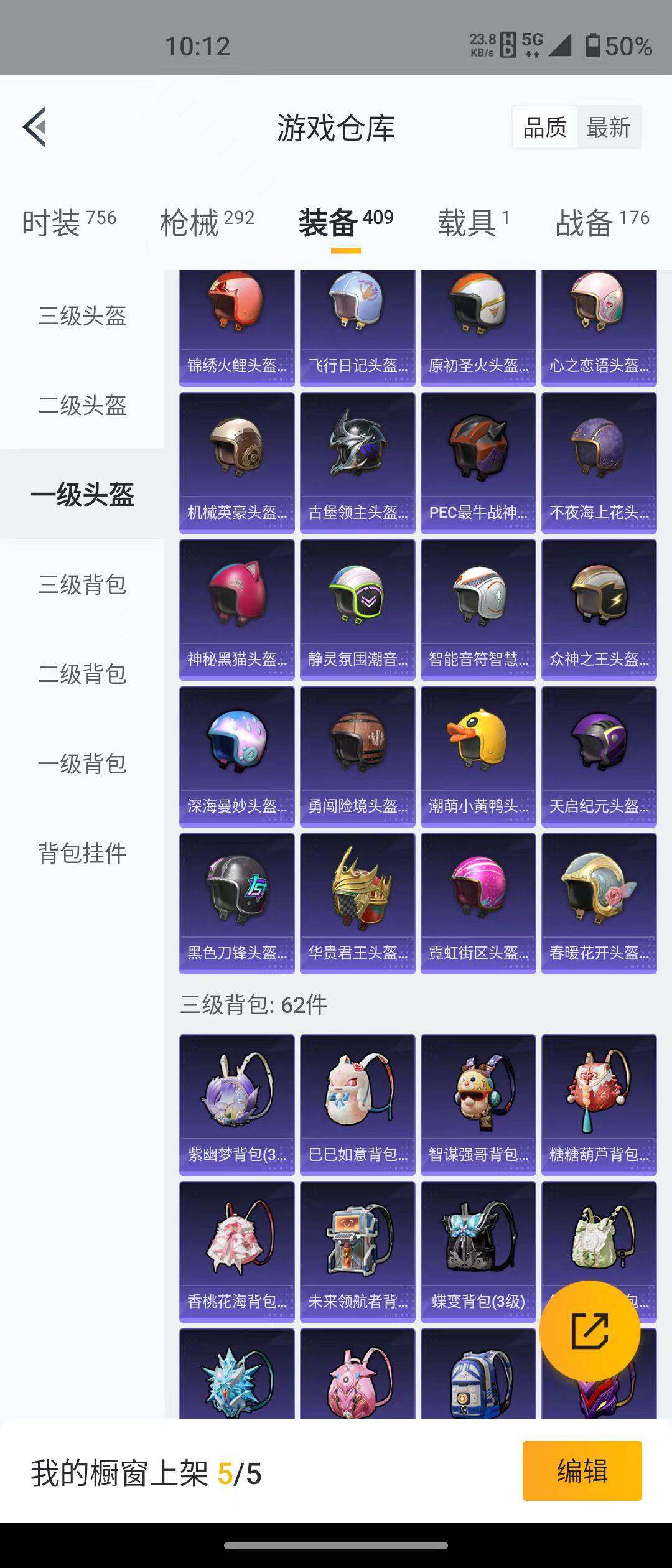Choose 背包挂件 from the category list
Viewport: 672px width, 1568px height.
click(82, 854)
